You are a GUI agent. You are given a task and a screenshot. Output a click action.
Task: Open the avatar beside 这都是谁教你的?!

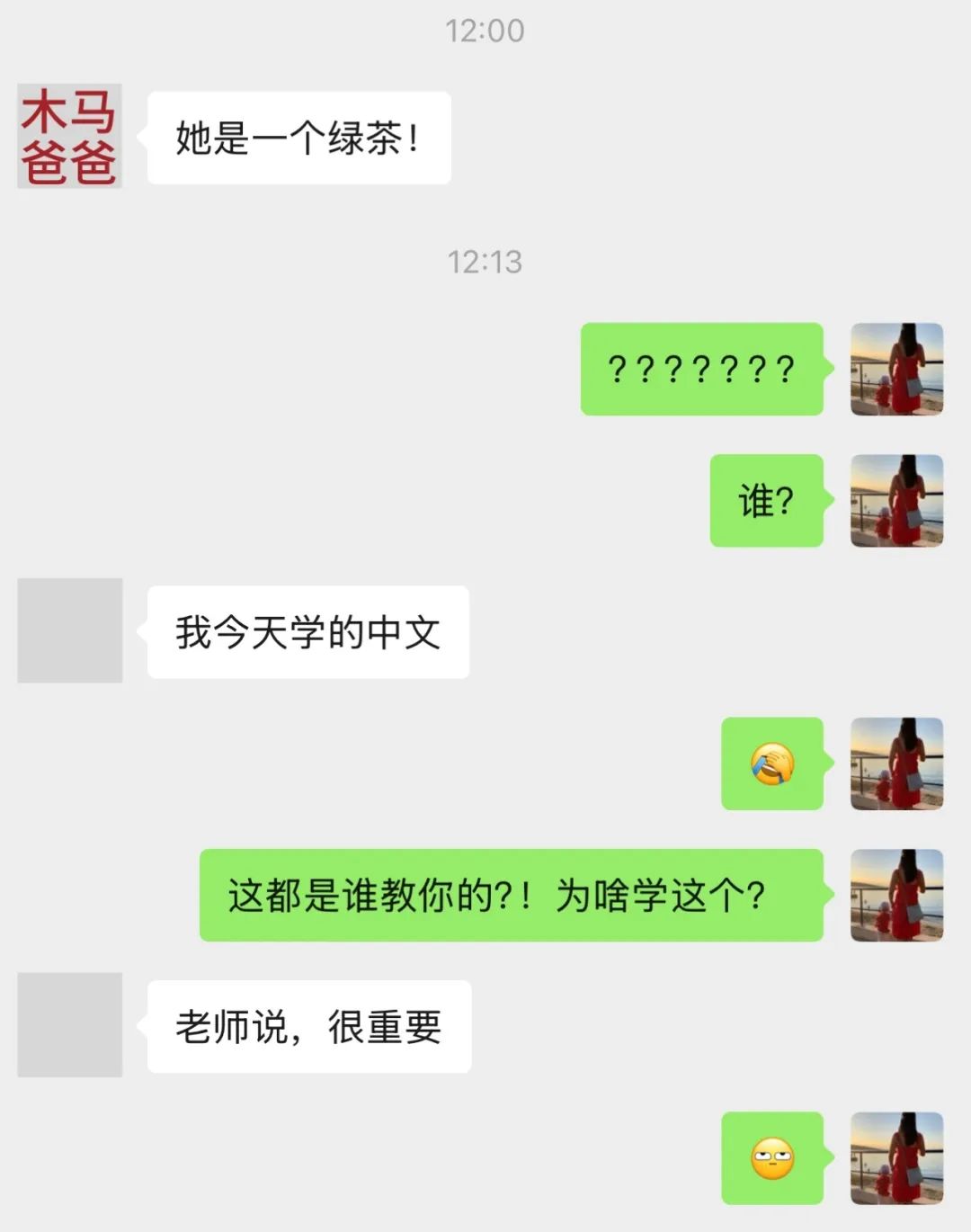[x=896, y=895]
